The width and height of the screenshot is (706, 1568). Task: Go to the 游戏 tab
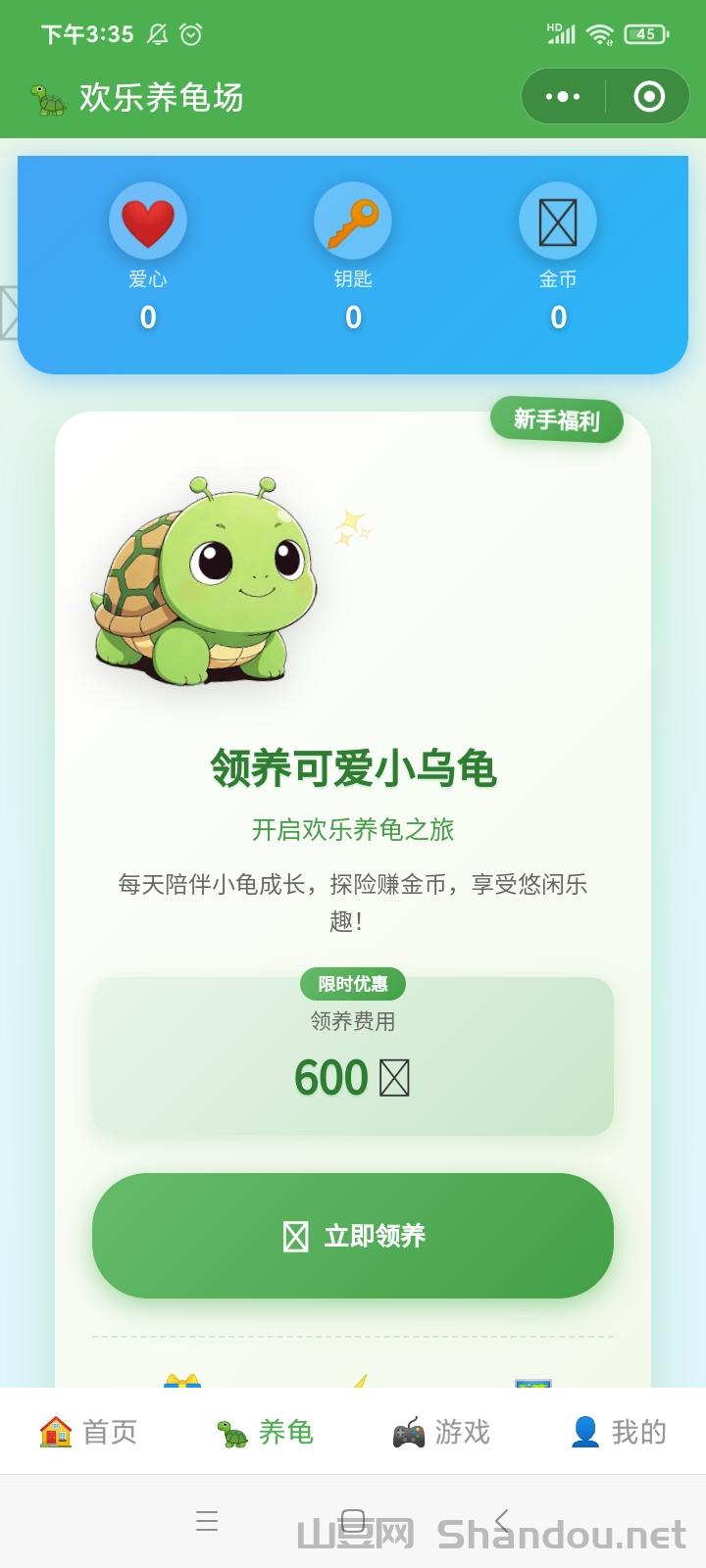[441, 1432]
